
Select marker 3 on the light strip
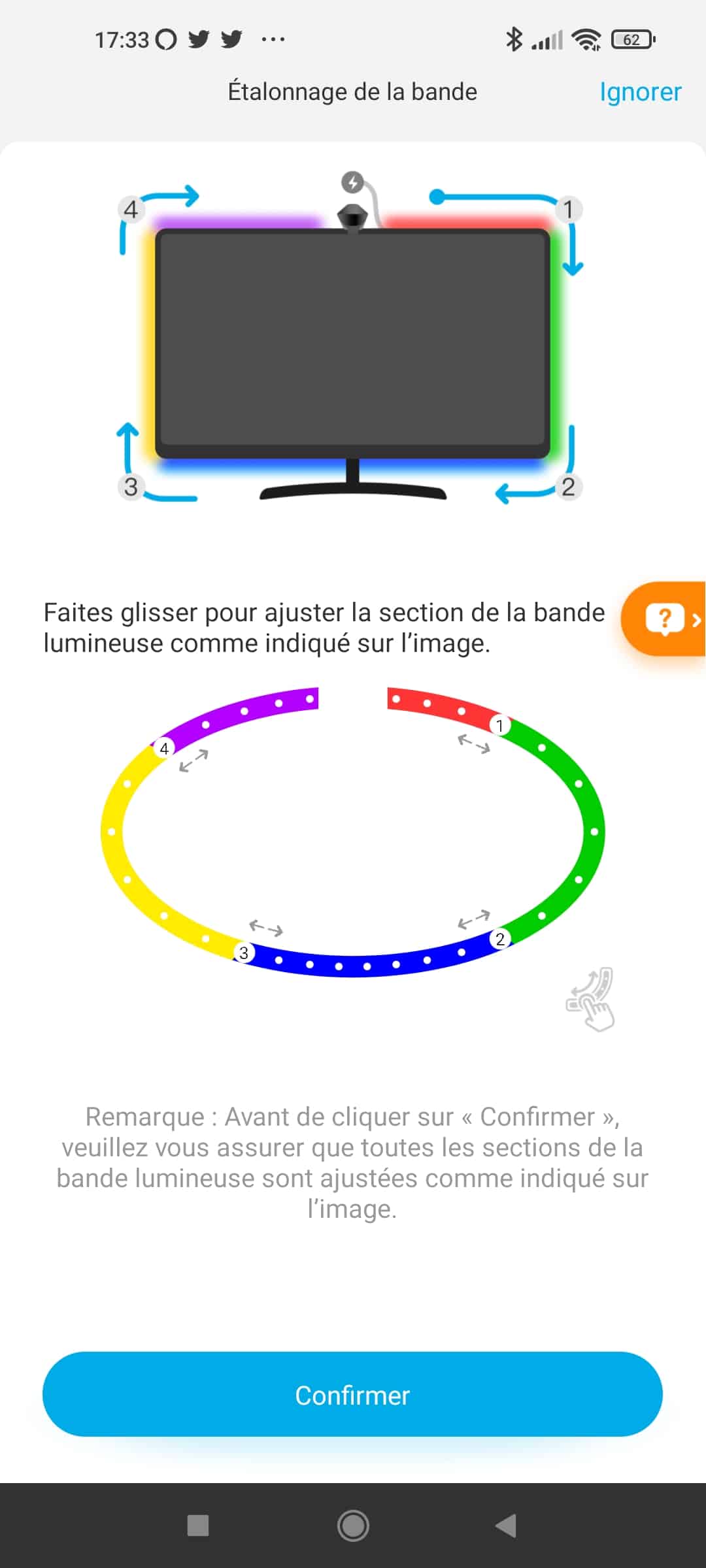(244, 953)
